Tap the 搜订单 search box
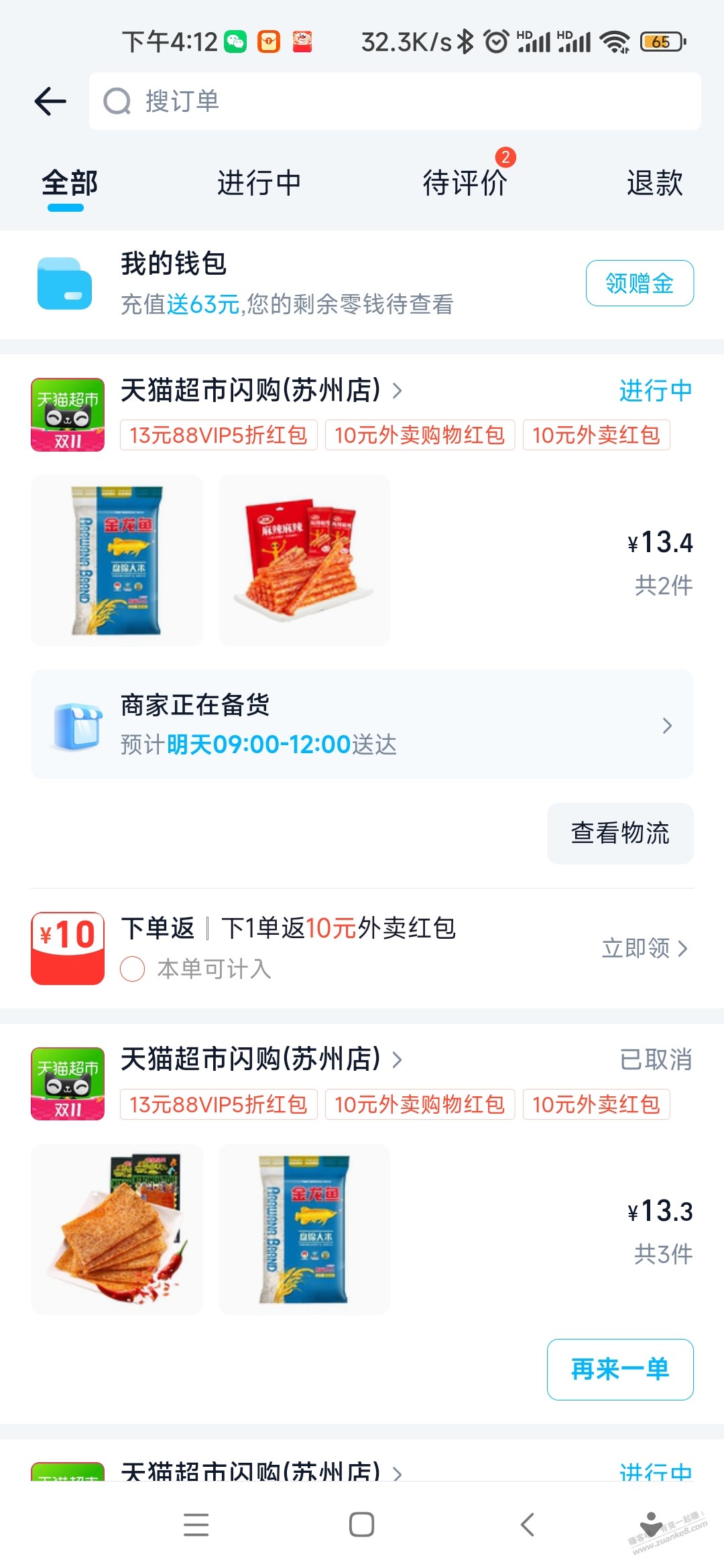The image size is (724, 1568). coord(396,101)
